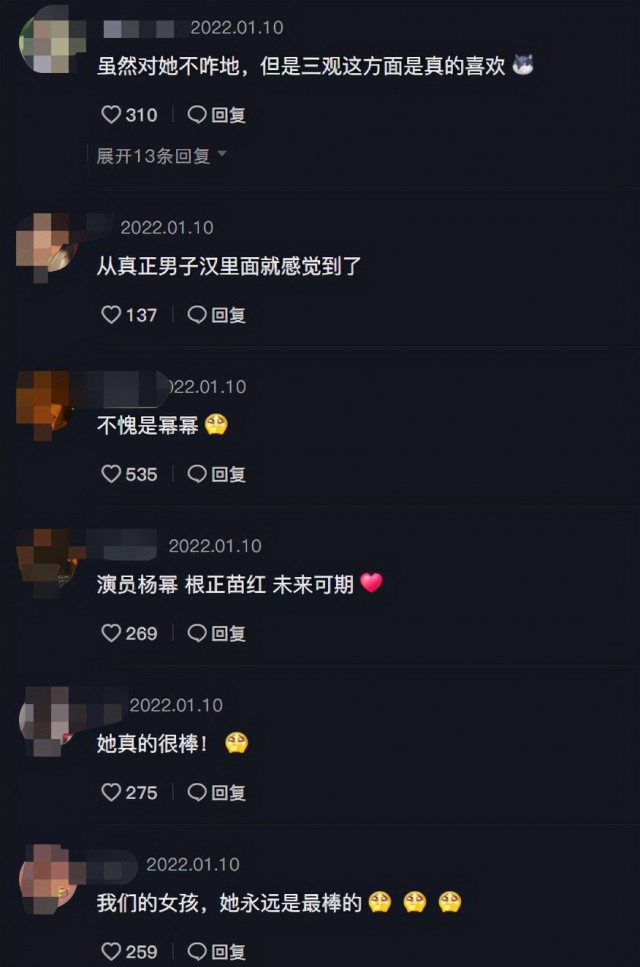Open avatar of the 不愧是幂幂 commenter
This screenshot has height=967, width=640.
tap(45, 402)
